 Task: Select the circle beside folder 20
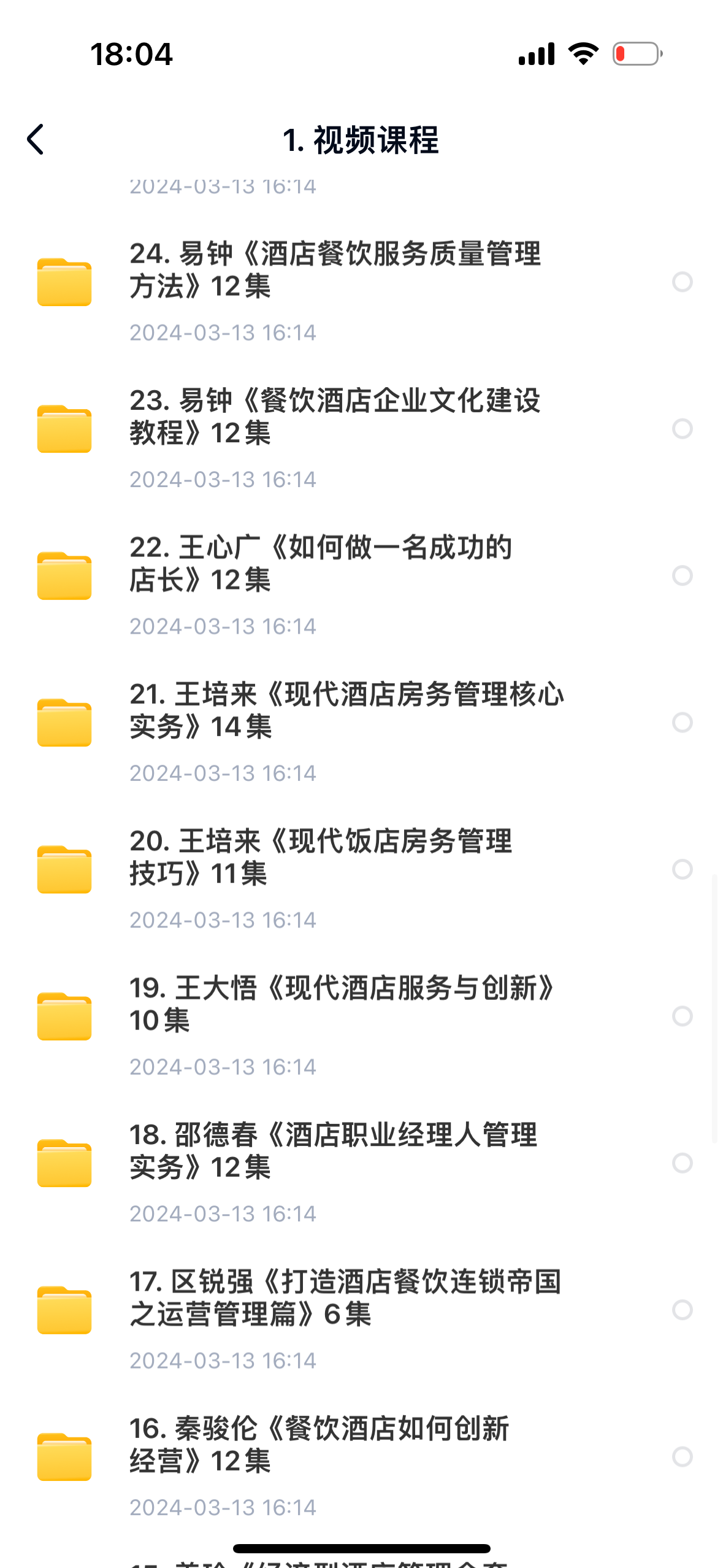[682, 869]
